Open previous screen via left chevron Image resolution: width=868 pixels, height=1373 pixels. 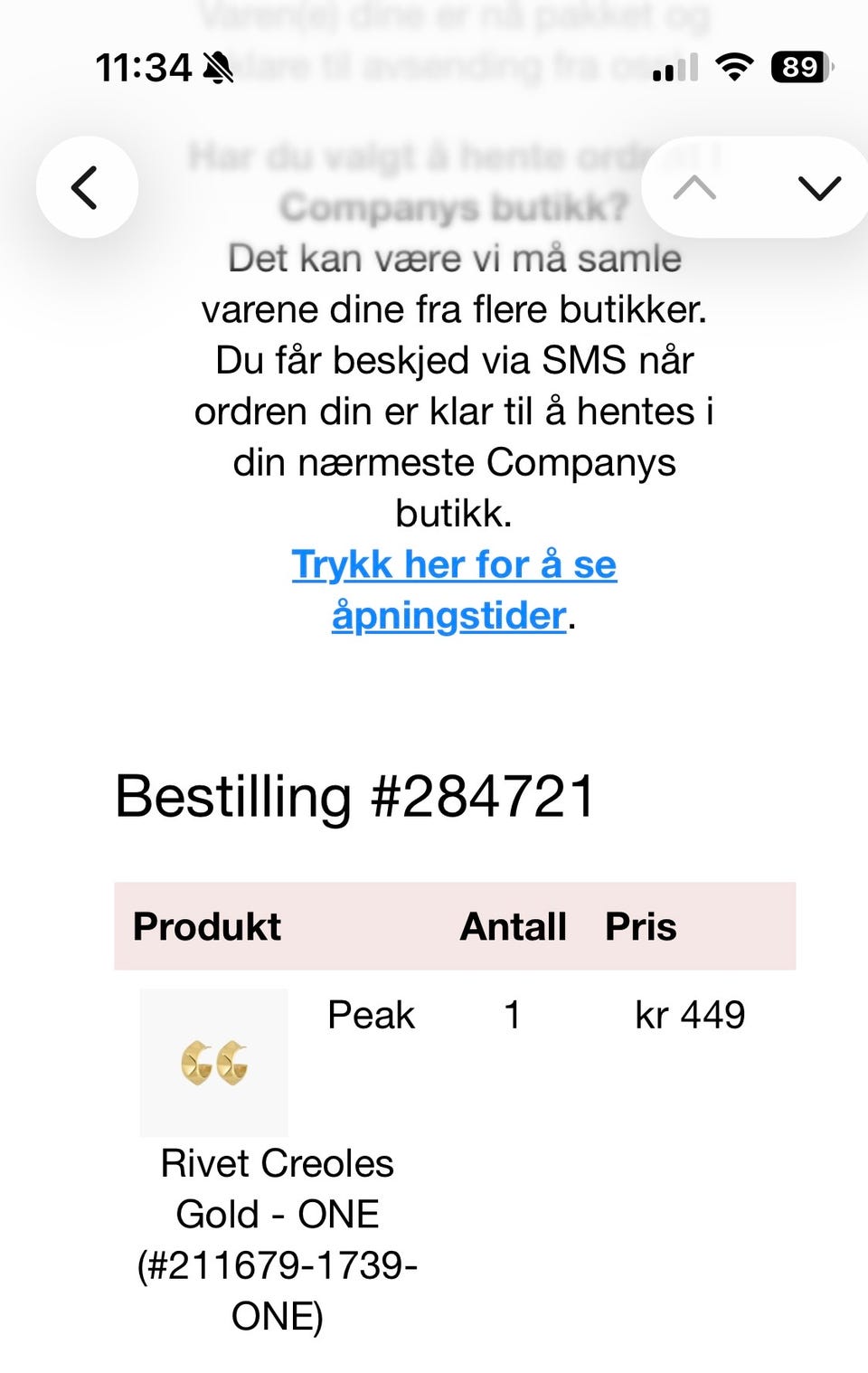(87, 187)
